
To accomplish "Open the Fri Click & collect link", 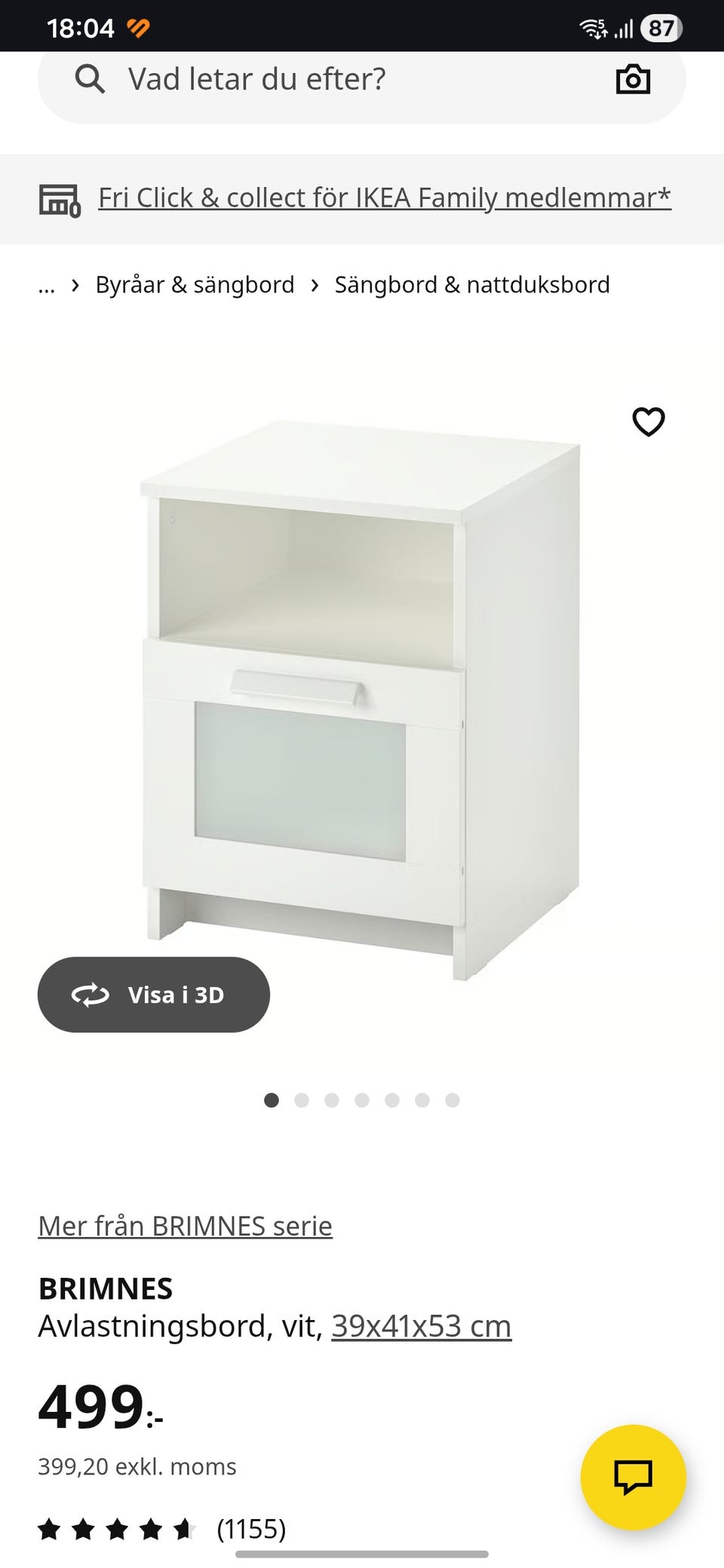I will coord(384,198).
